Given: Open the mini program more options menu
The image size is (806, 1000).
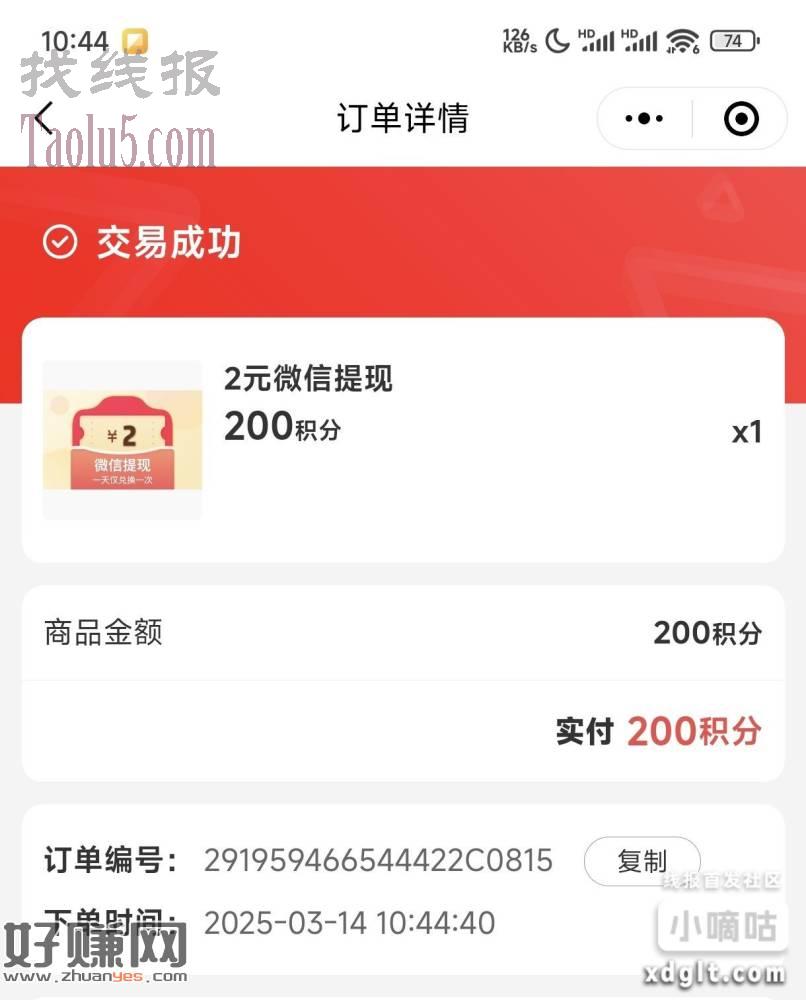Looking at the screenshot, I should [x=644, y=119].
